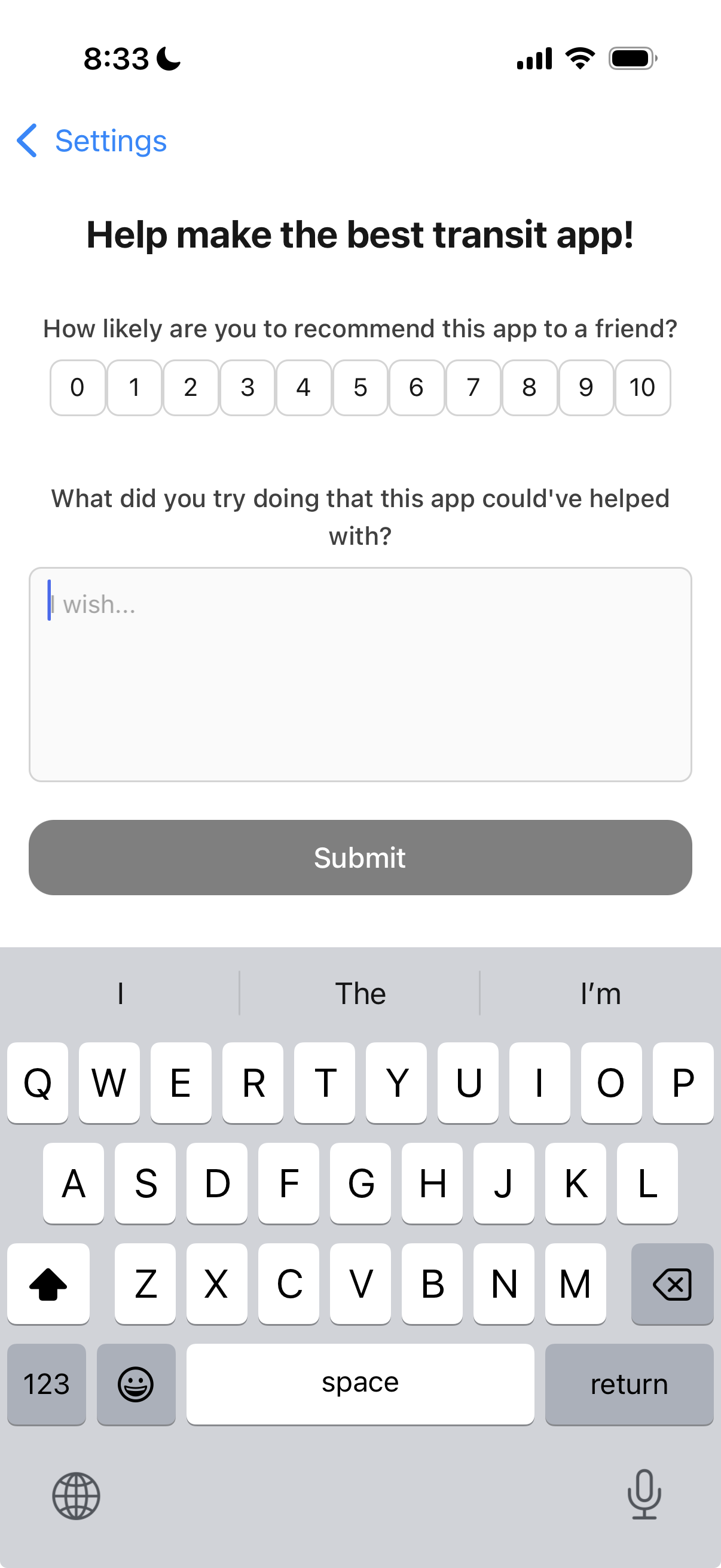721x1568 pixels.
Task: Focus the "I wish..." text box
Action: tap(360, 675)
